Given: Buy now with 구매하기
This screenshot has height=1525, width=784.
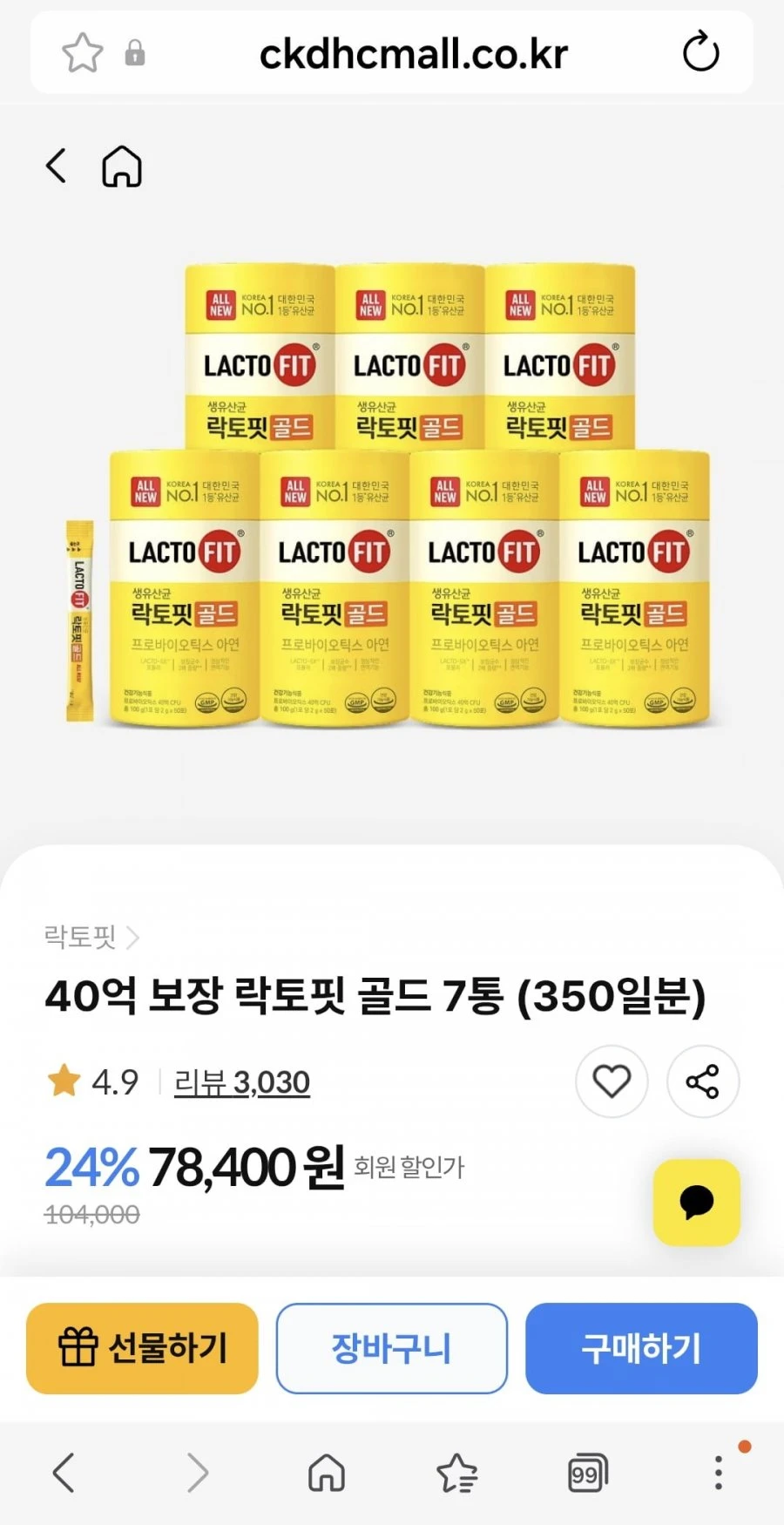Looking at the screenshot, I should [x=641, y=1348].
